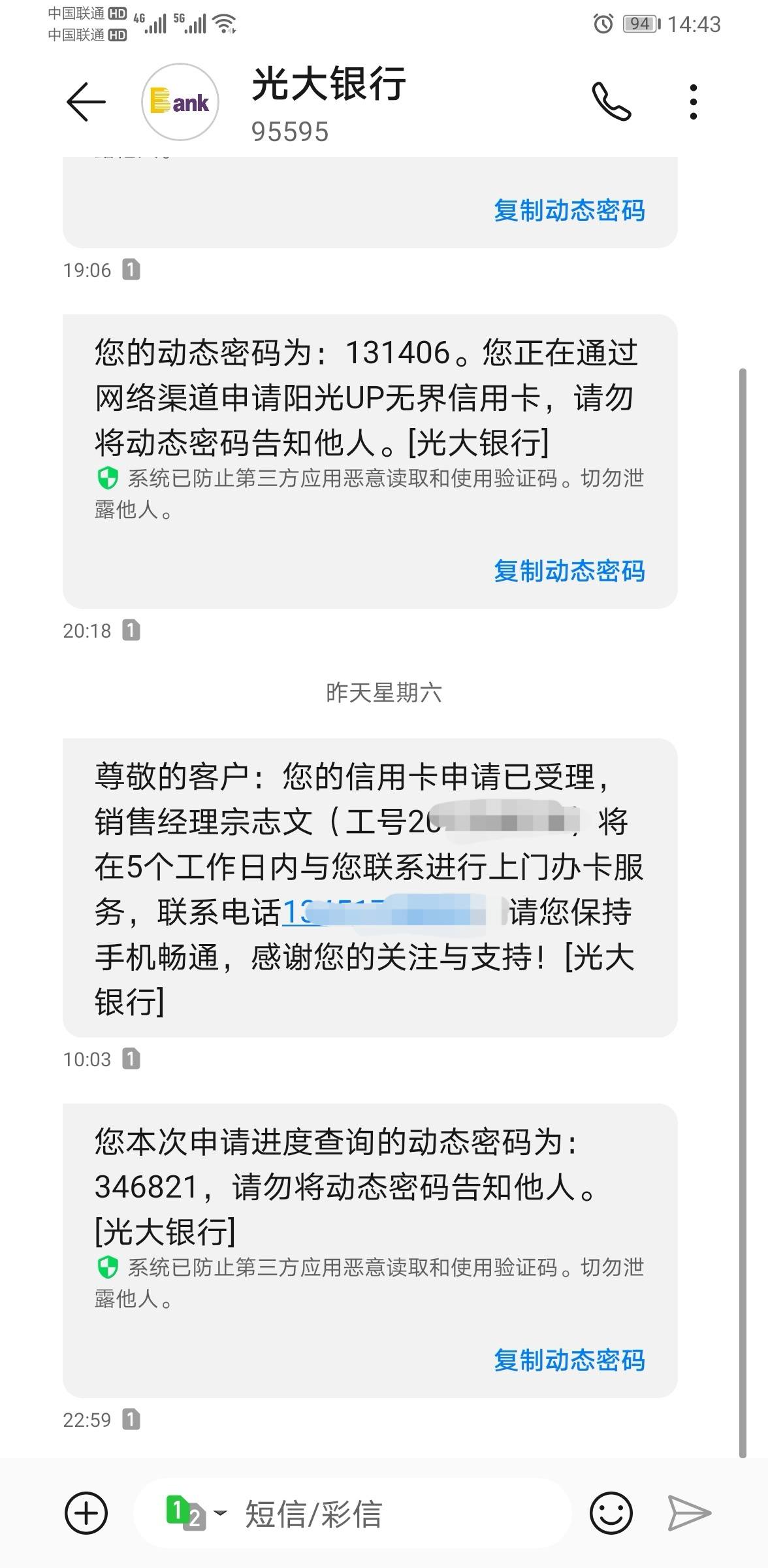Screen dimensions: 768x1568
Task: Tap the send message arrow
Action: (x=689, y=1513)
